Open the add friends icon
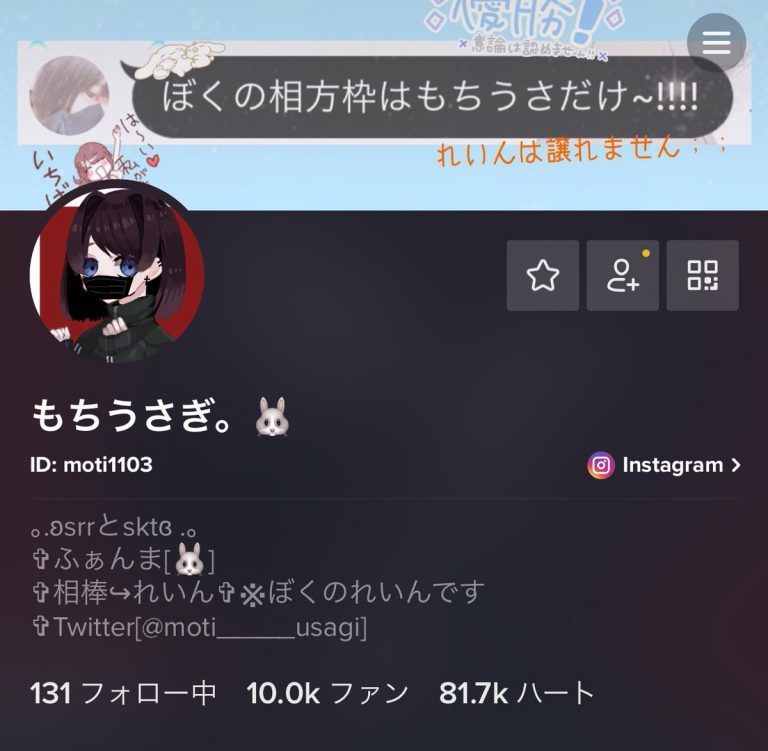Screen dimensions: 768x751 pos(623,275)
